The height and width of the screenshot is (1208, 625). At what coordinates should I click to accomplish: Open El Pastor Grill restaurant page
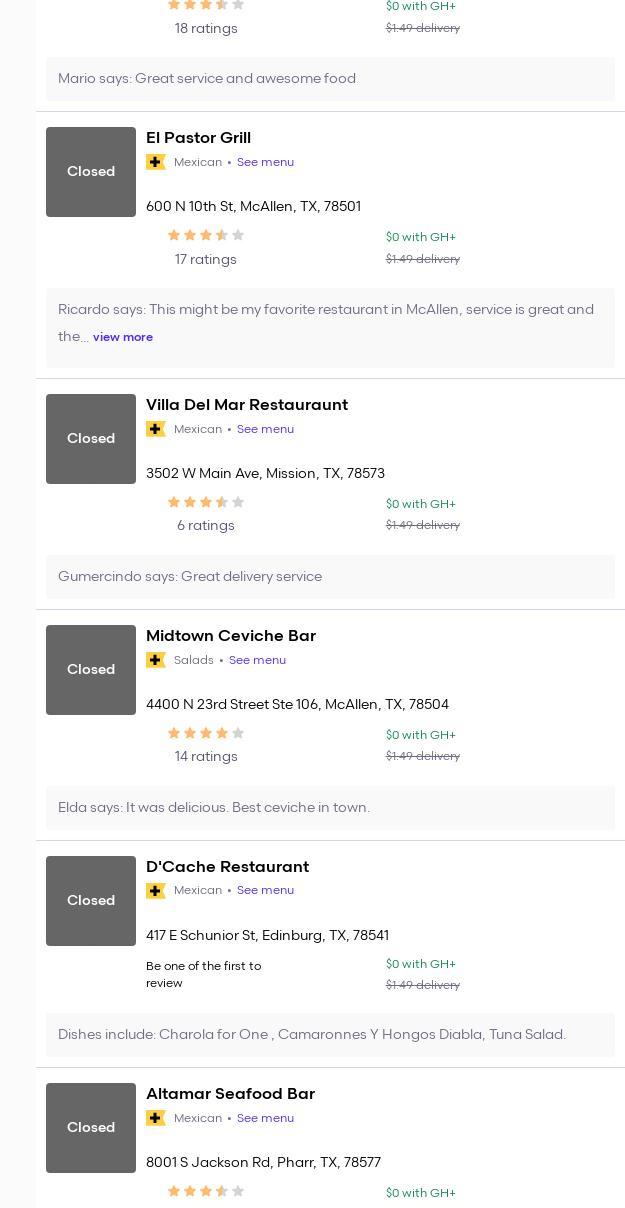tap(198, 138)
